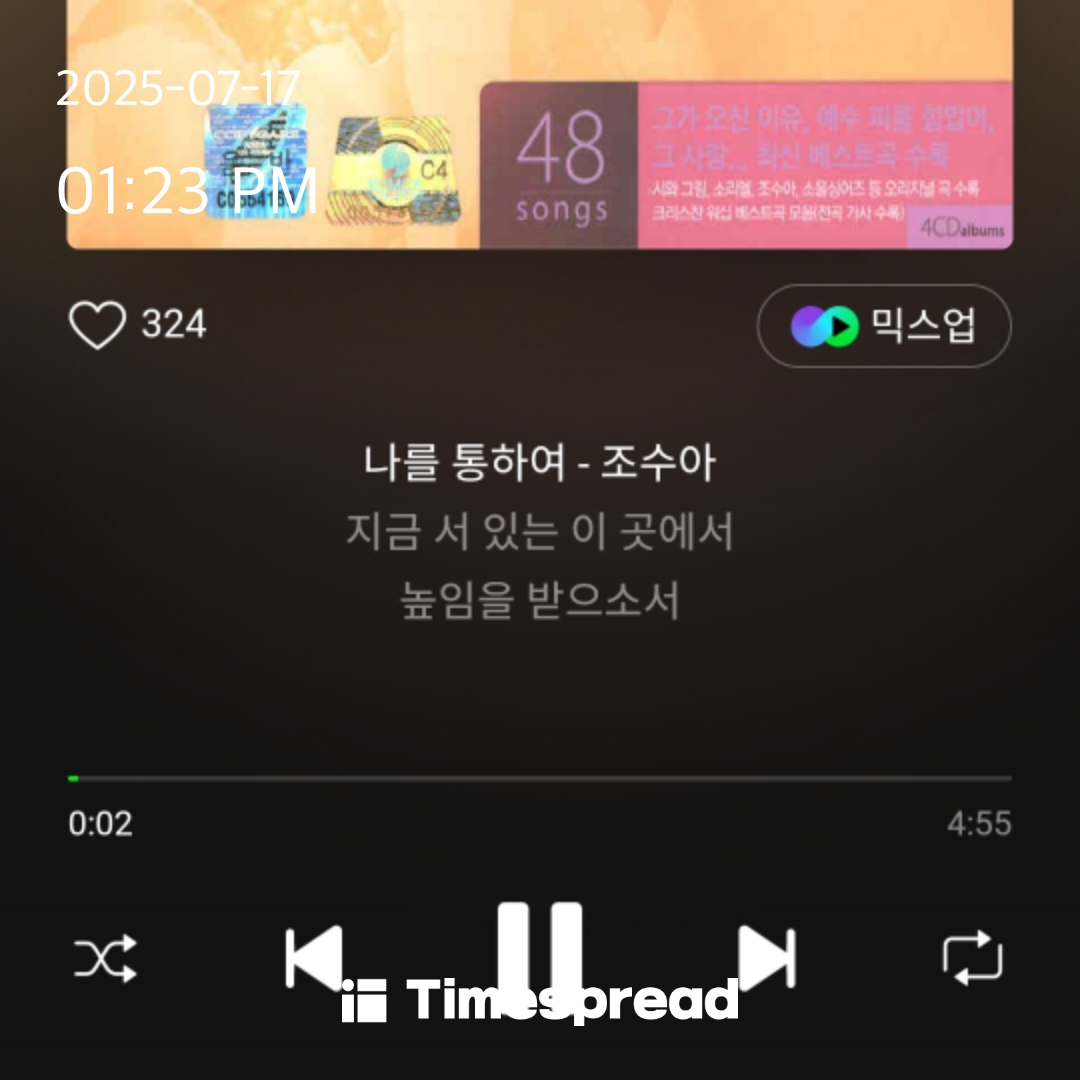Like this song with the heart icon

(97, 325)
